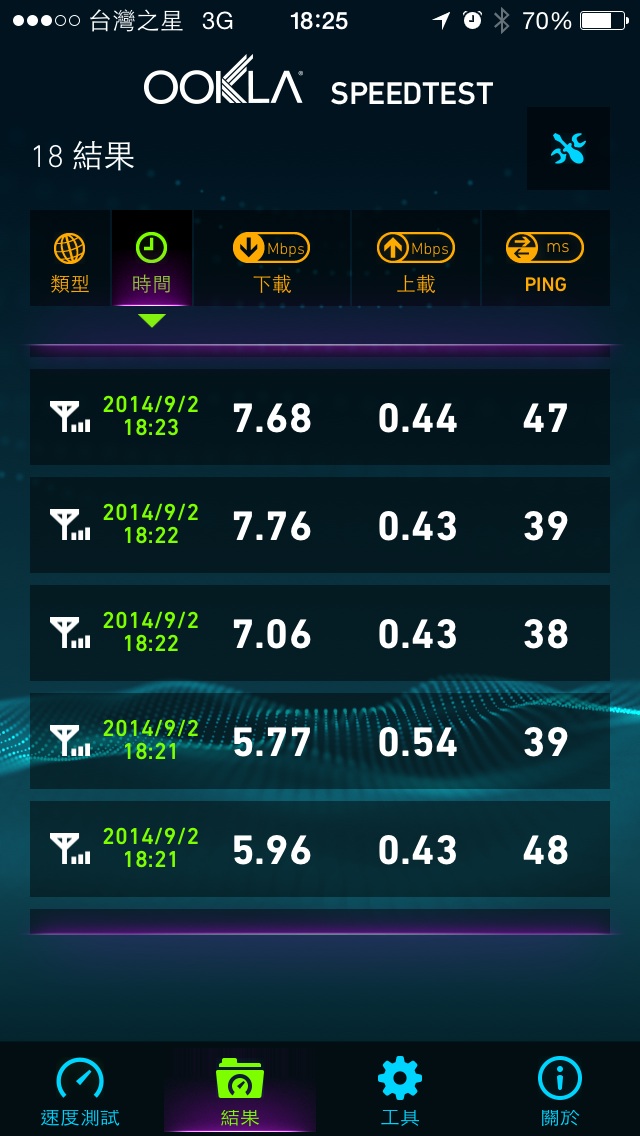Switch to the 速度測試 tab
This screenshot has height=1136, width=640.
tap(80, 1090)
